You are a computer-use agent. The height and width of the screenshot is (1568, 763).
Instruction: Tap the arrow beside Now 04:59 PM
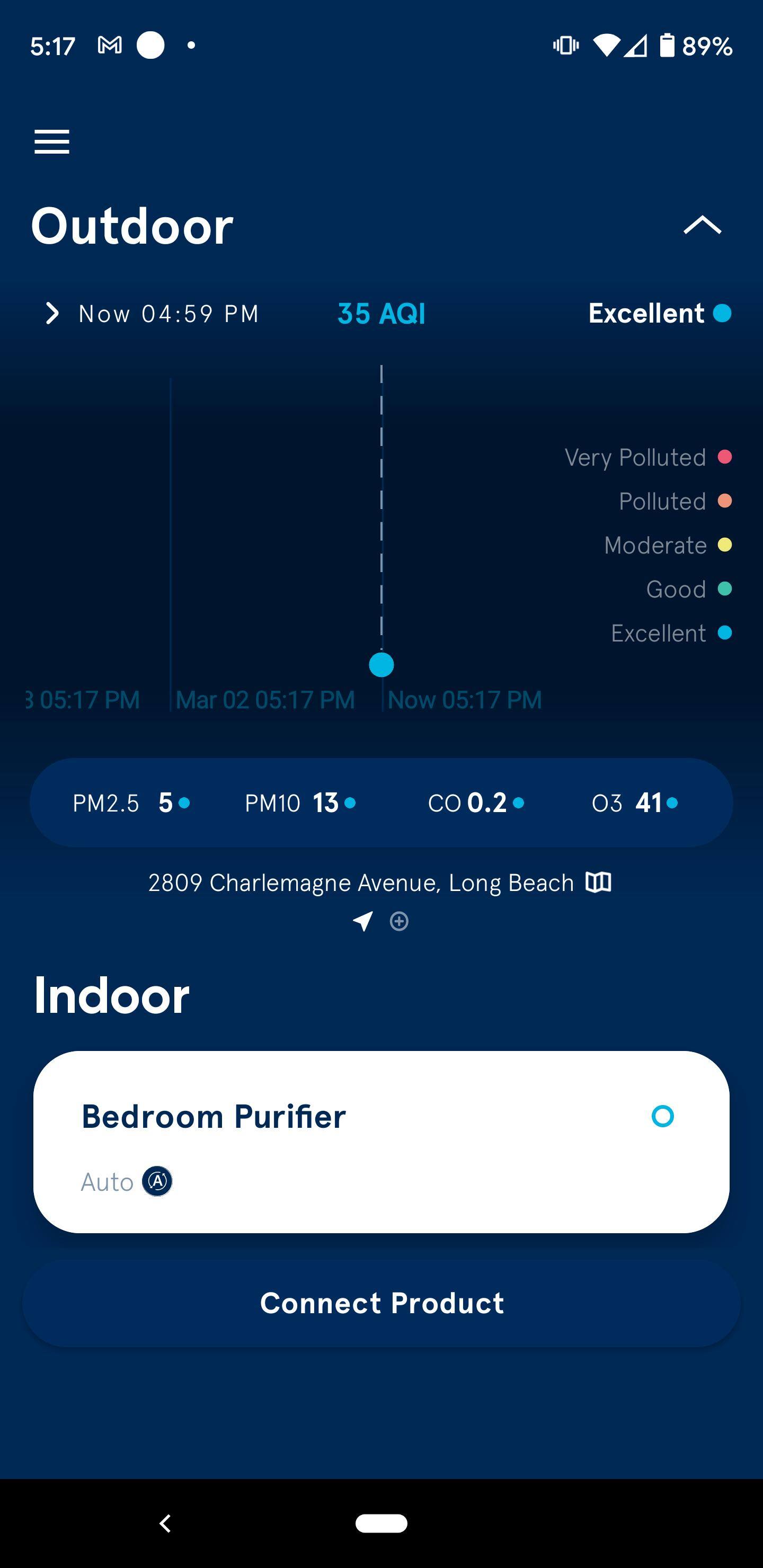(x=52, y=314)
